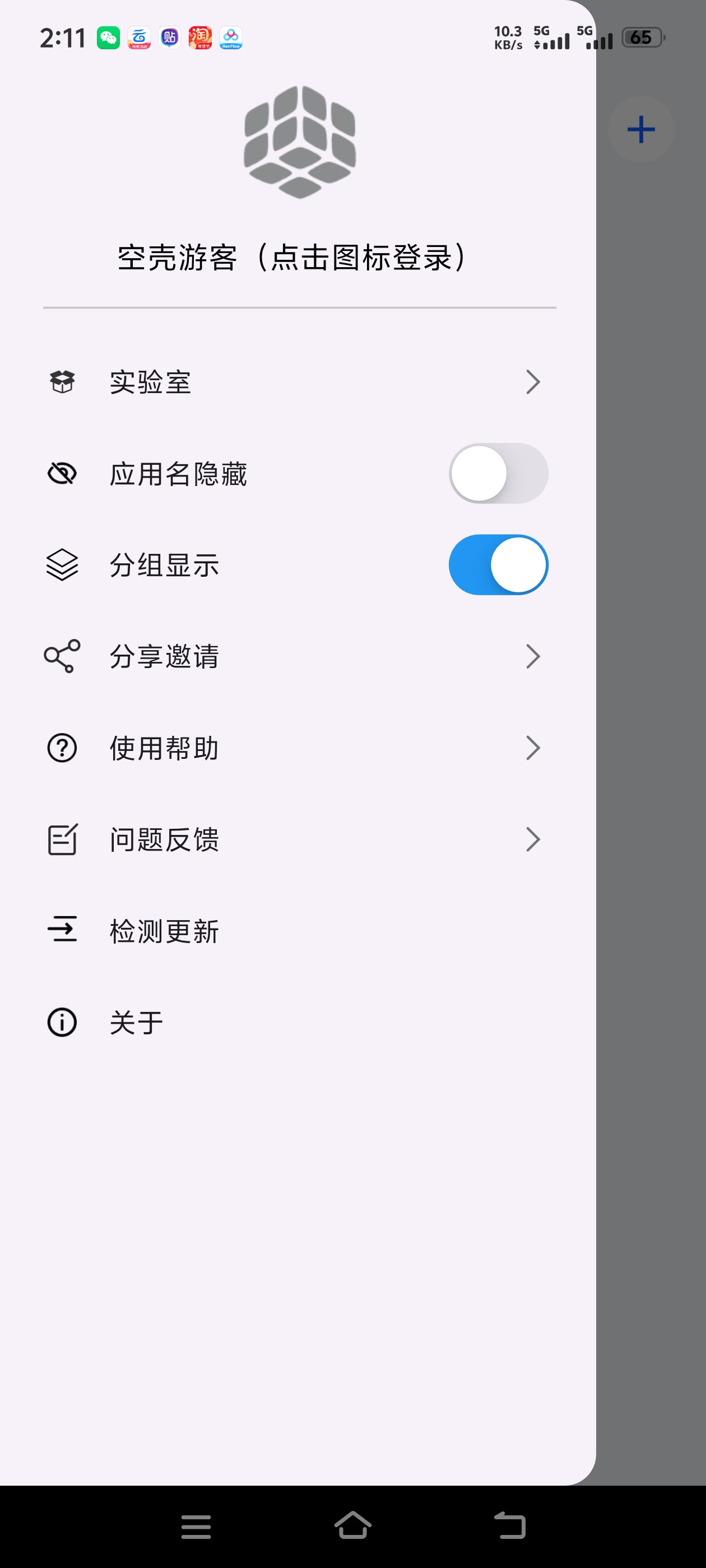Viewport: 706px width, 1568px height.
Task: Click the question mark icon beside 使用帮助
Action: pyautogui.click(x=62, y=748)
